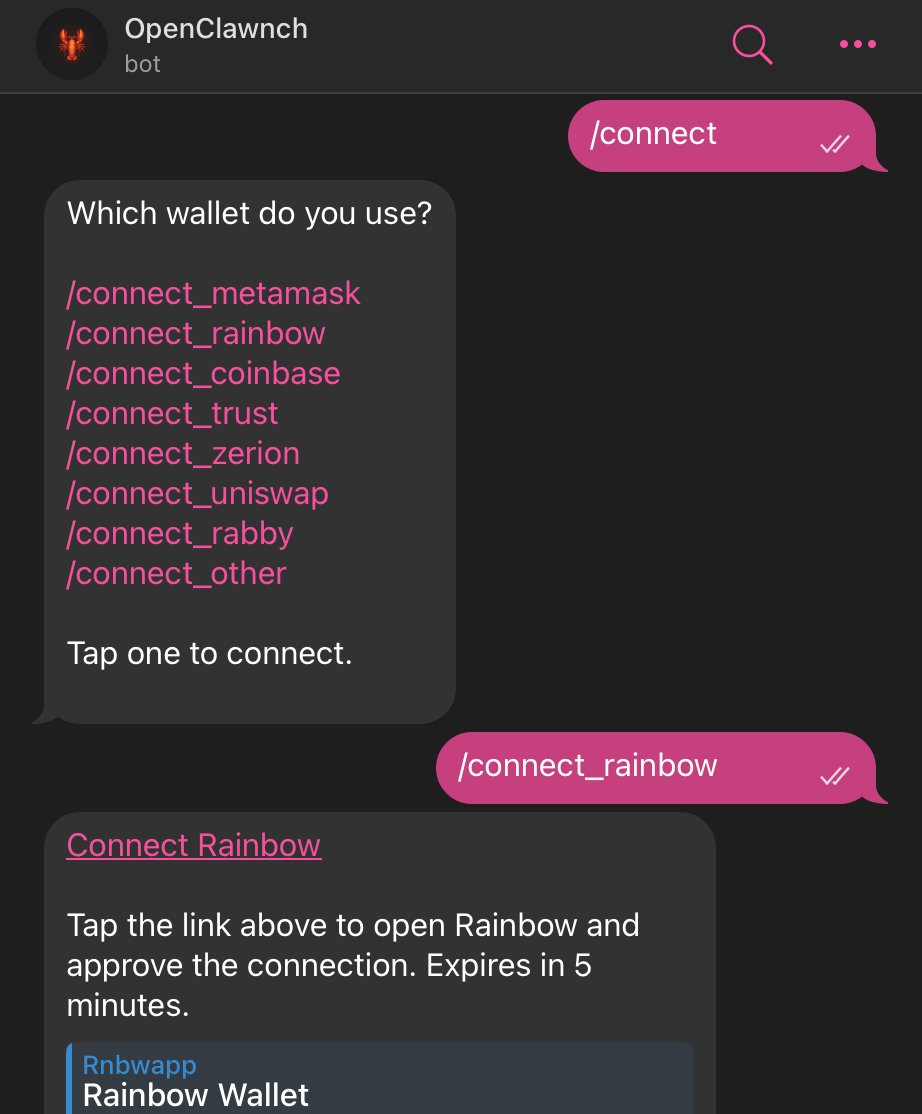The height and width of the screenshot is (1114, 922).
Task: Tap the /connect_coinbase command
Action: point(203,373)
